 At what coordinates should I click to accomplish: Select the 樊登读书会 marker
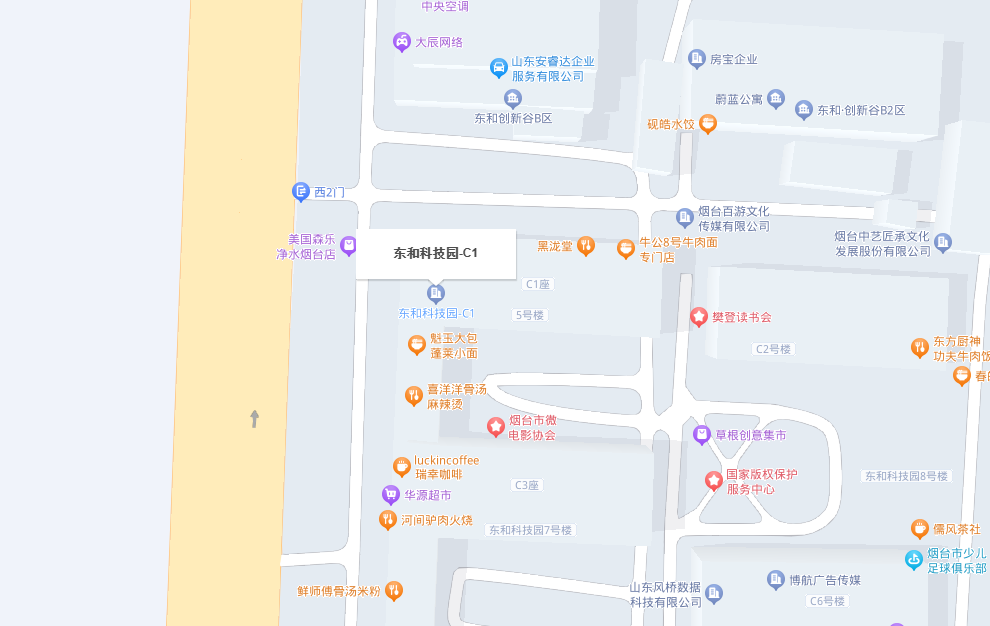699,317
